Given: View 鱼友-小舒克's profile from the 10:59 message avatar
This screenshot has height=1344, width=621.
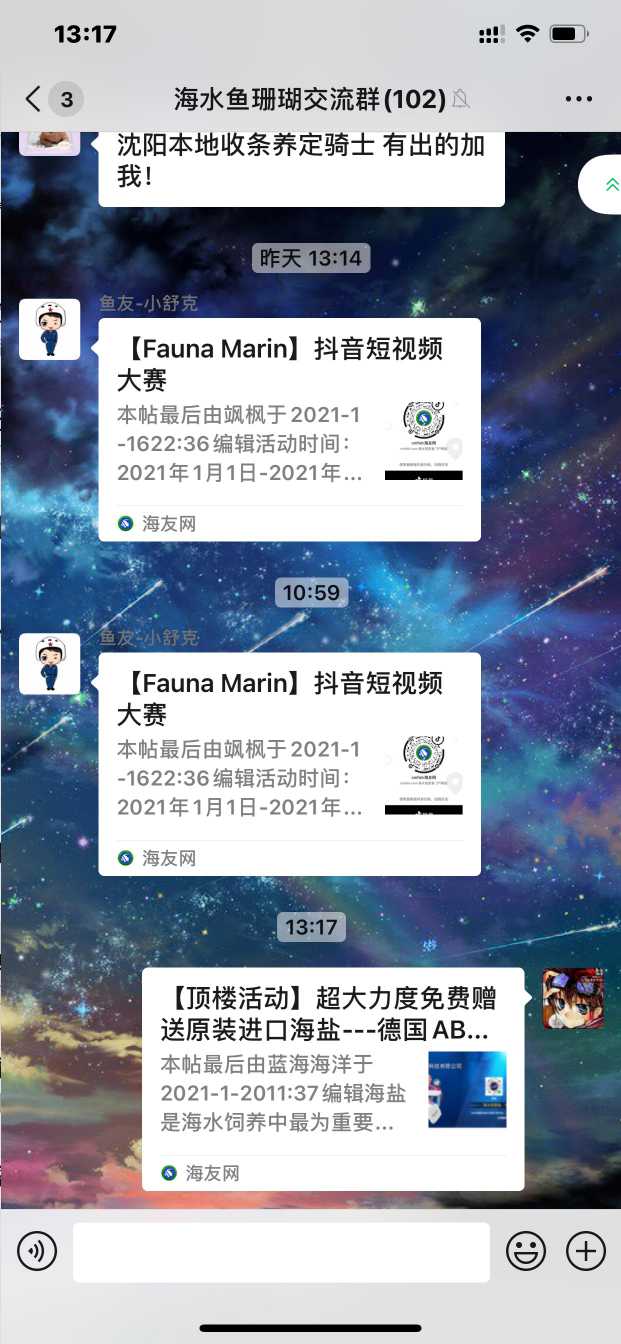Looking at the screenshot, I should (x=50, y=664).
